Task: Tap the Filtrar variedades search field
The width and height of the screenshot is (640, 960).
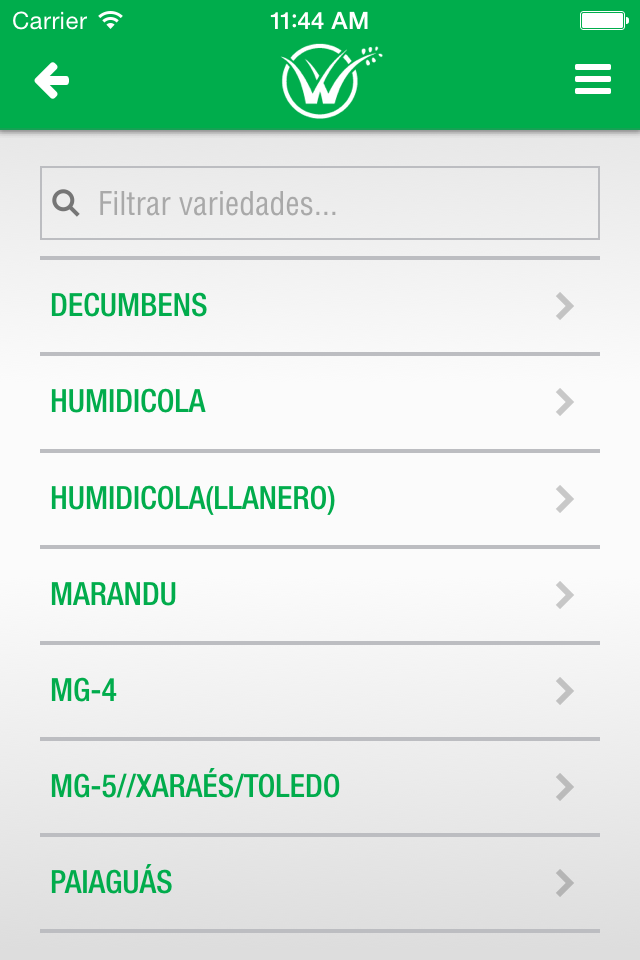Action: coord(320,204)
